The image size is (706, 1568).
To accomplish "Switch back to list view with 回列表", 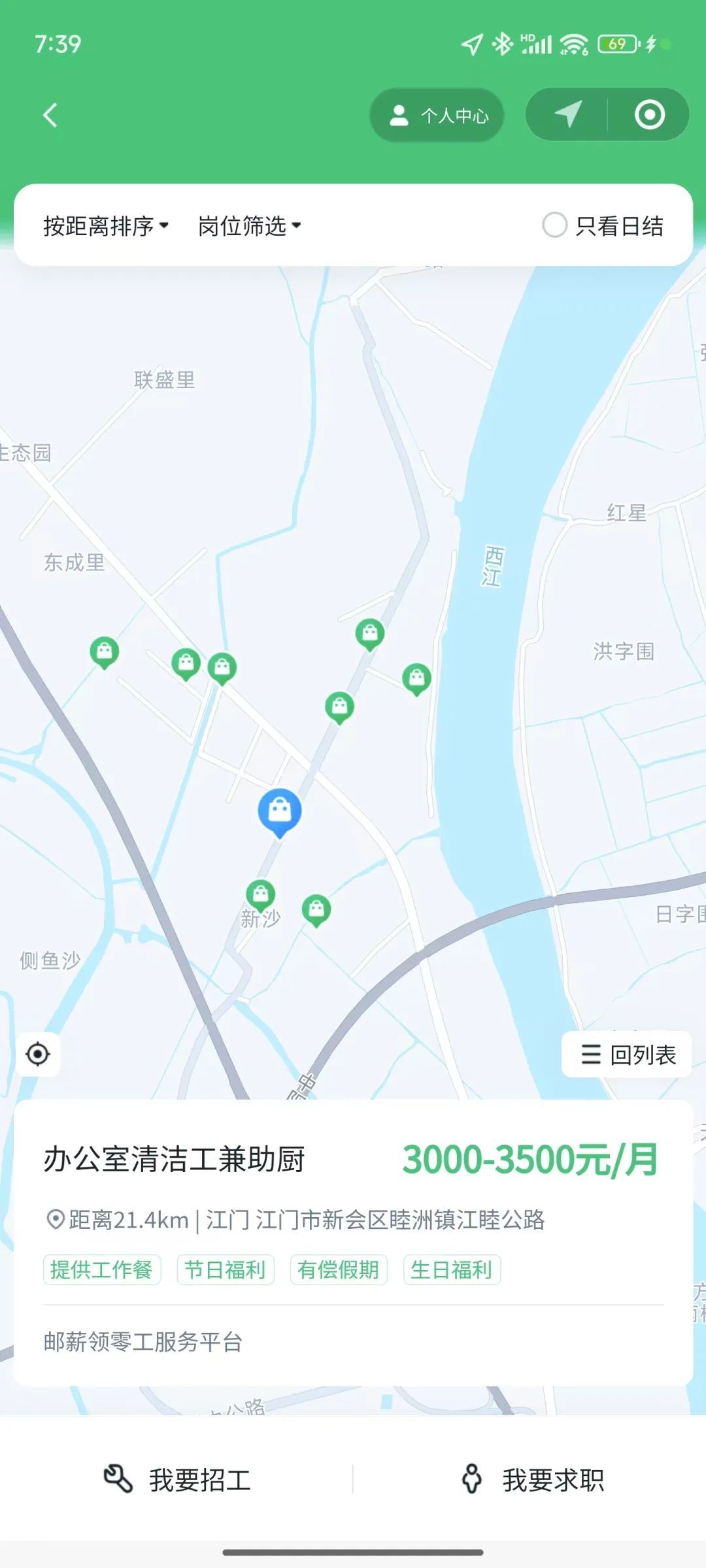I will point(627,1054).
